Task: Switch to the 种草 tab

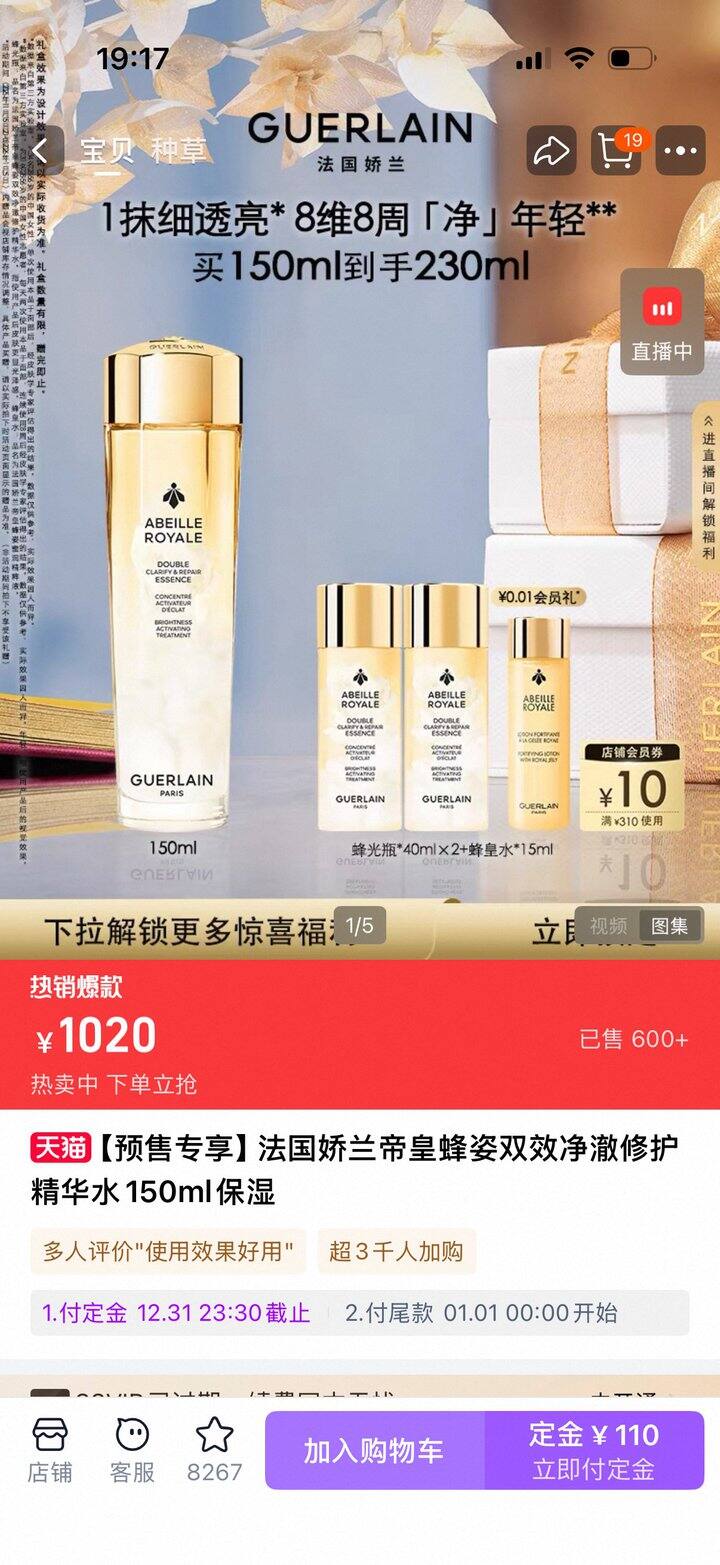Action: 179,151
